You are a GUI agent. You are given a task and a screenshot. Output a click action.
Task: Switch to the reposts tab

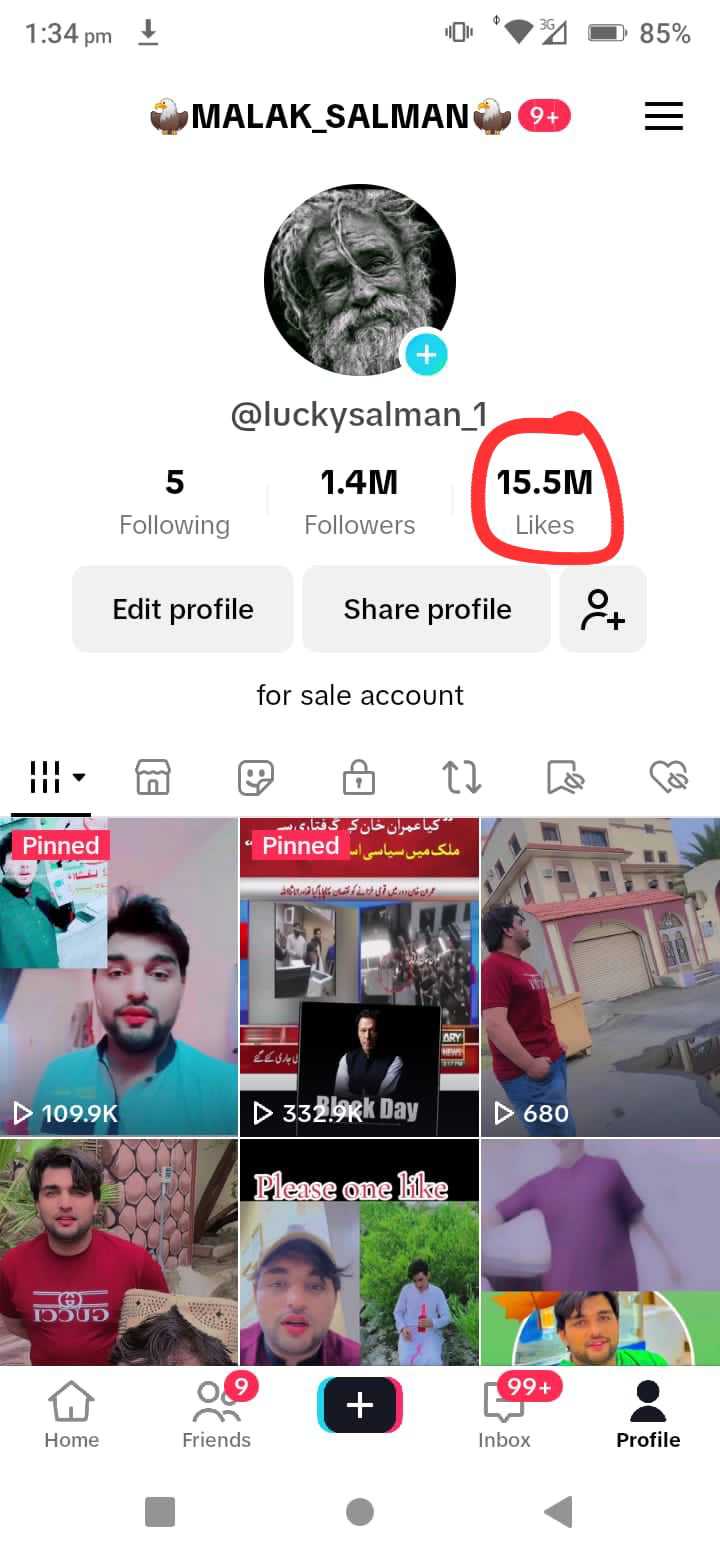click(x=462, y=777)
